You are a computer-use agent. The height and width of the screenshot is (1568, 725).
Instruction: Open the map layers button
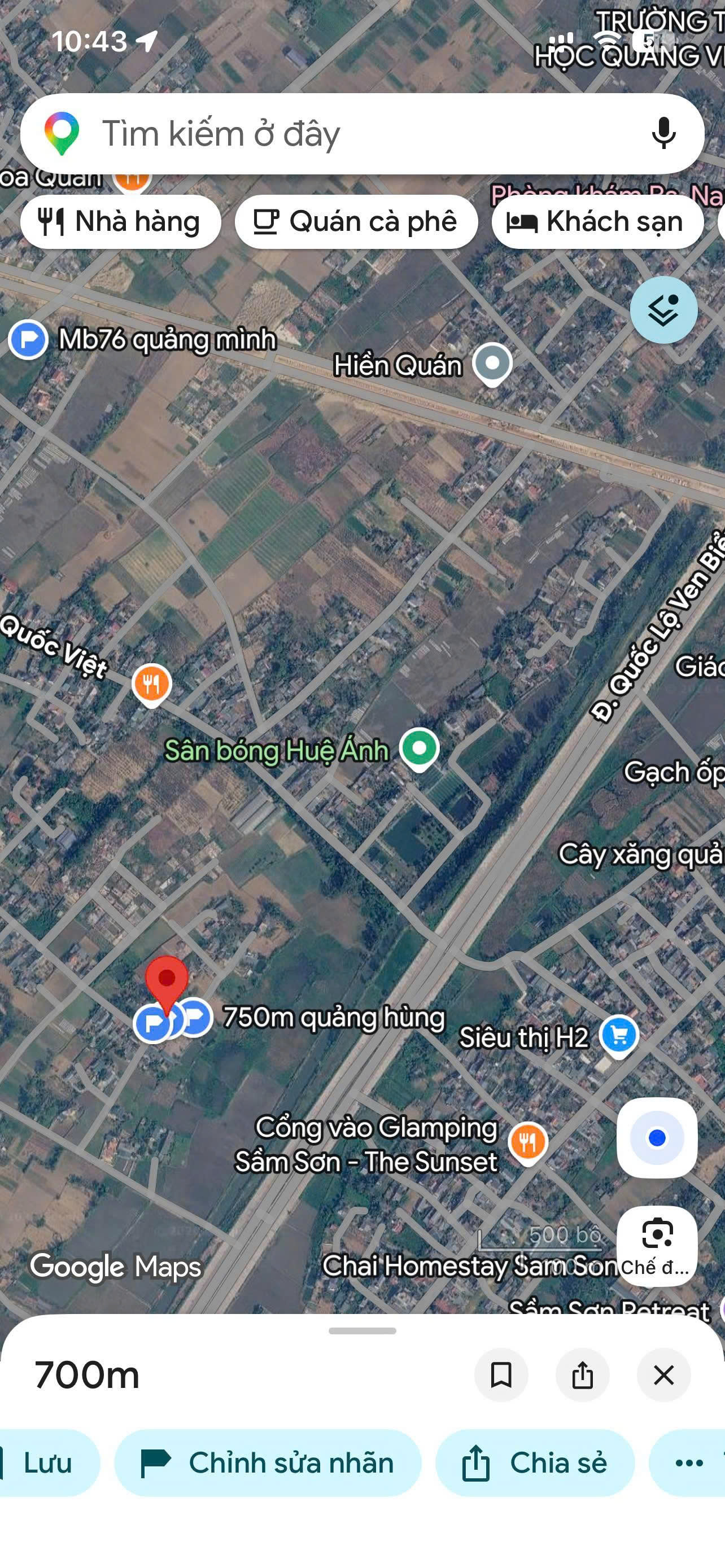click(663, 310)
